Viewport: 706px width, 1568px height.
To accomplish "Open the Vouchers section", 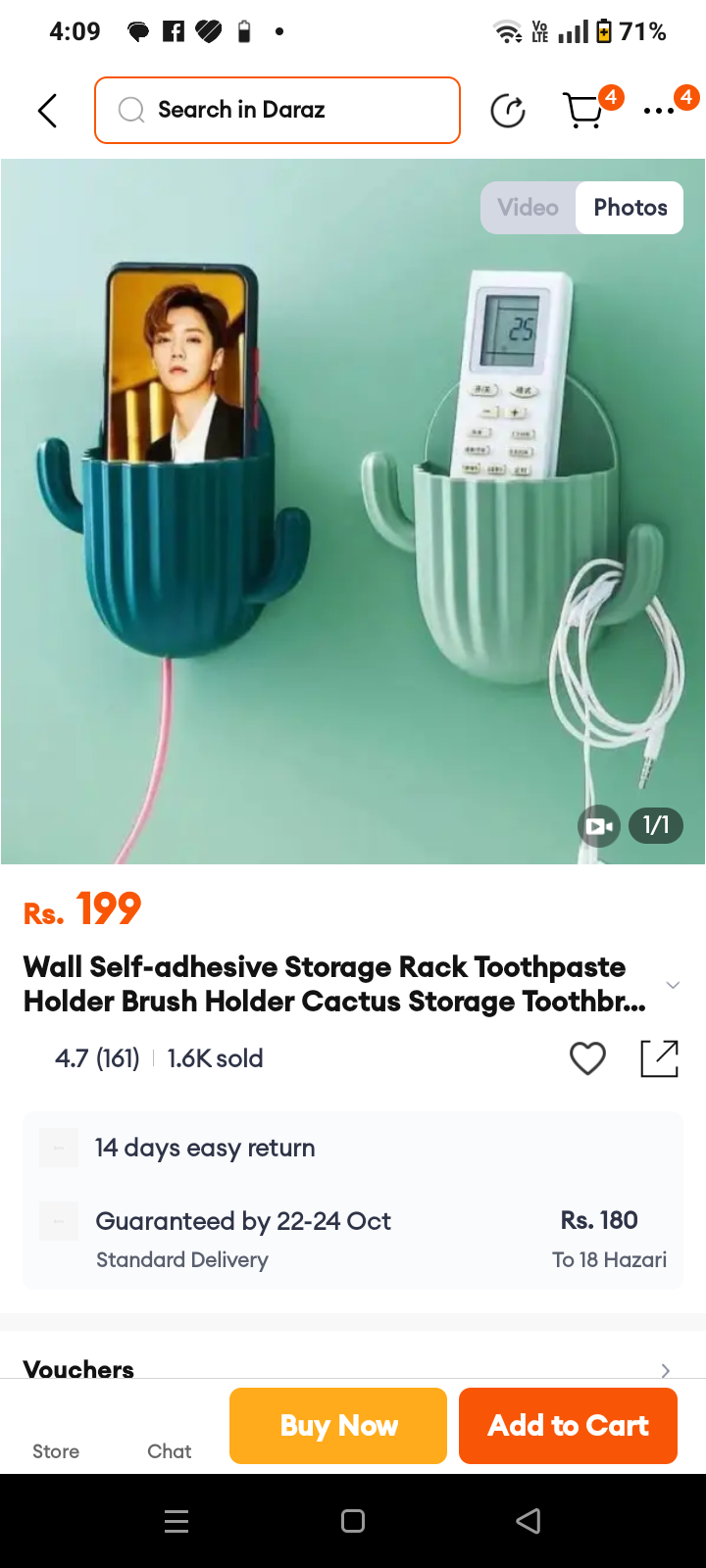I will [353, 1369].
